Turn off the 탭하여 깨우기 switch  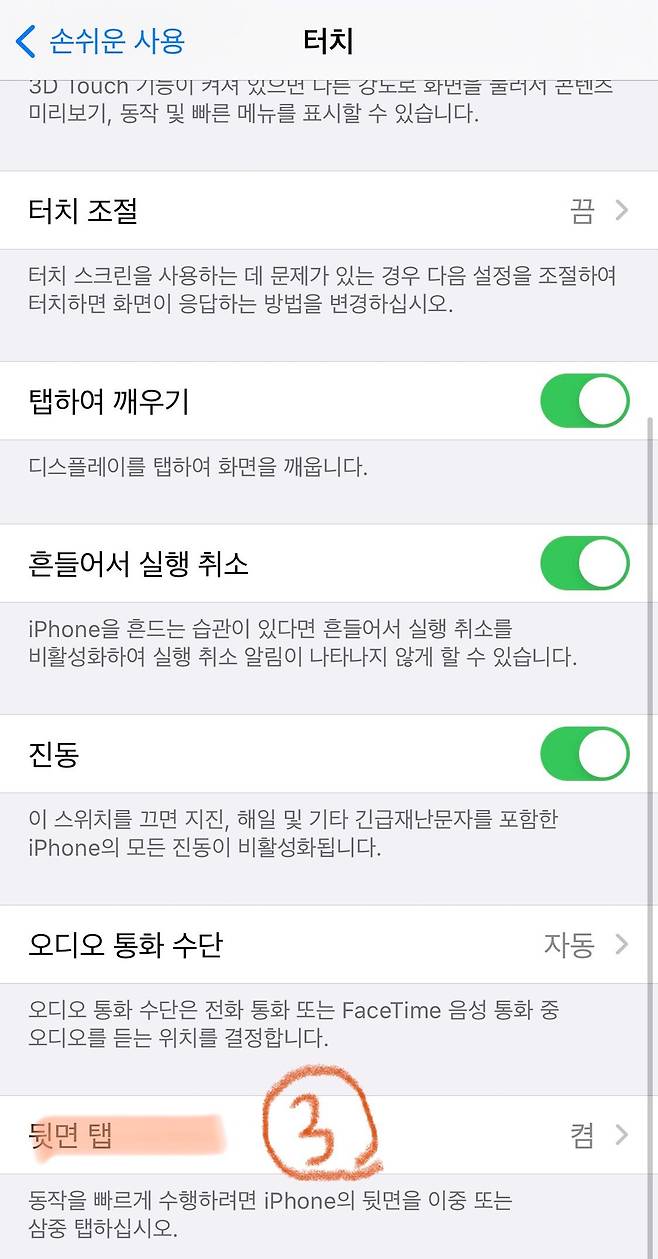584,401
